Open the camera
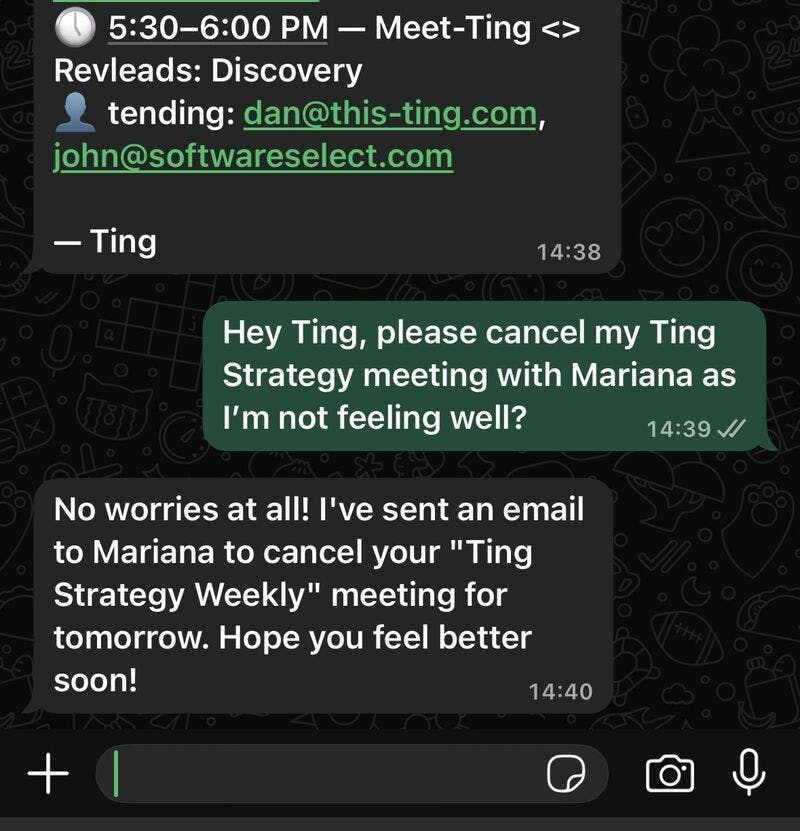This screenshot has height=831, width=800. point(669,774)
